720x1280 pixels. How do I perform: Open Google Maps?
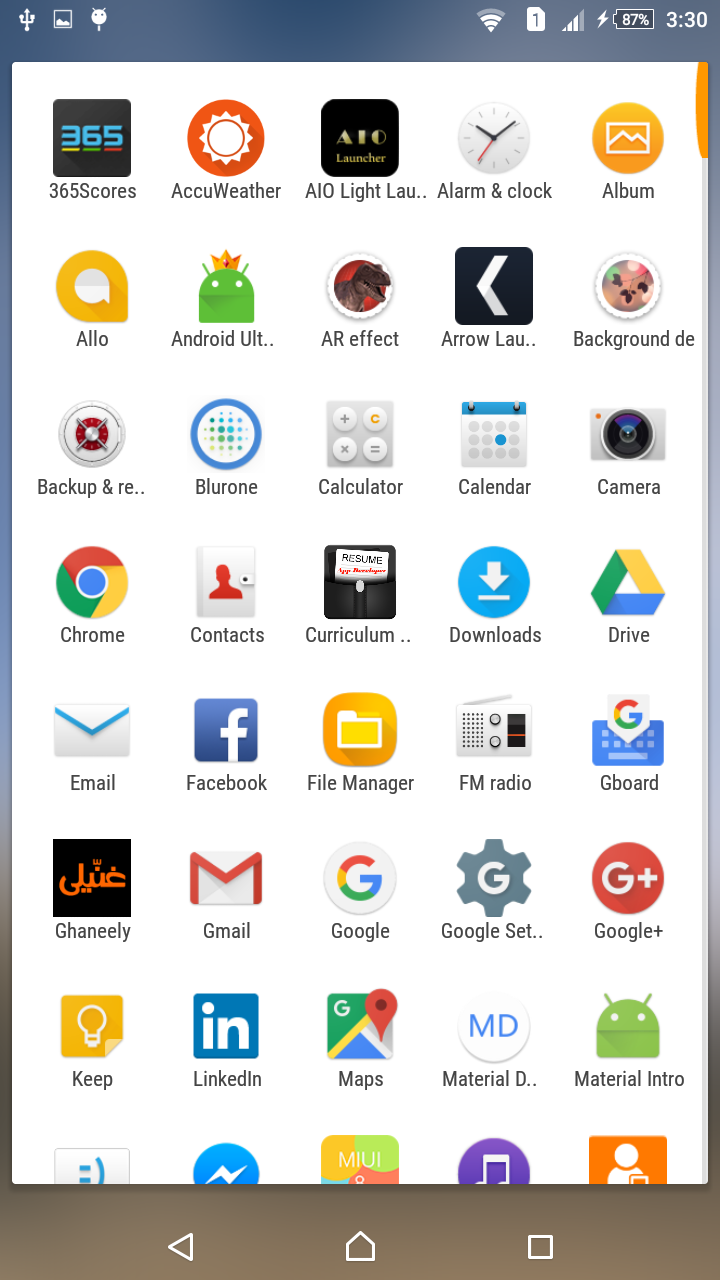point(360,1026)
